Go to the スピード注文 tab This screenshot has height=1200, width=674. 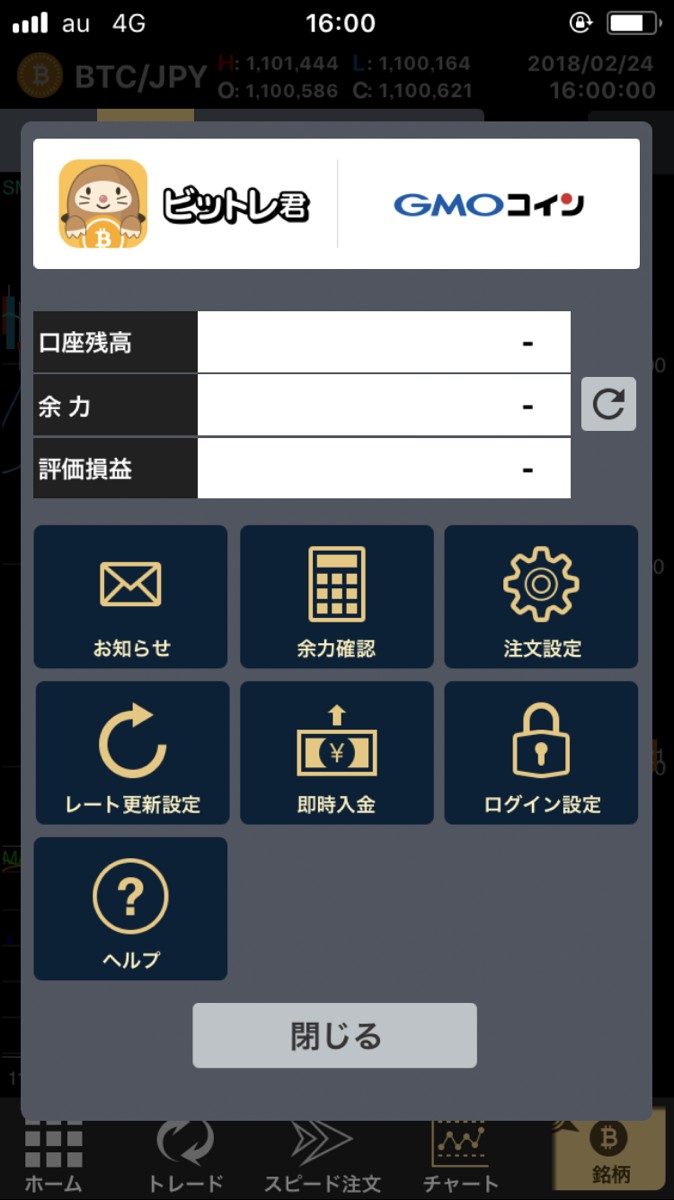(x=322, y=1157)
